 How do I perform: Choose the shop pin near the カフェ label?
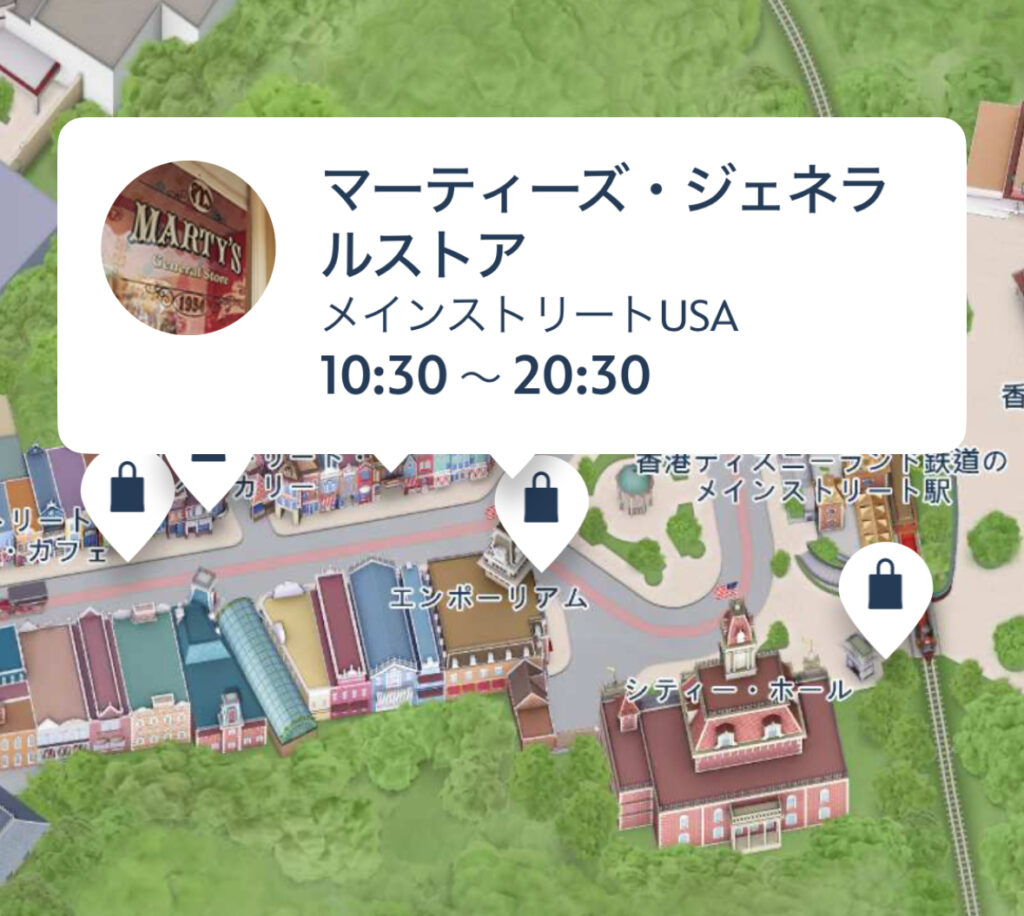click(x=128, y=497)
